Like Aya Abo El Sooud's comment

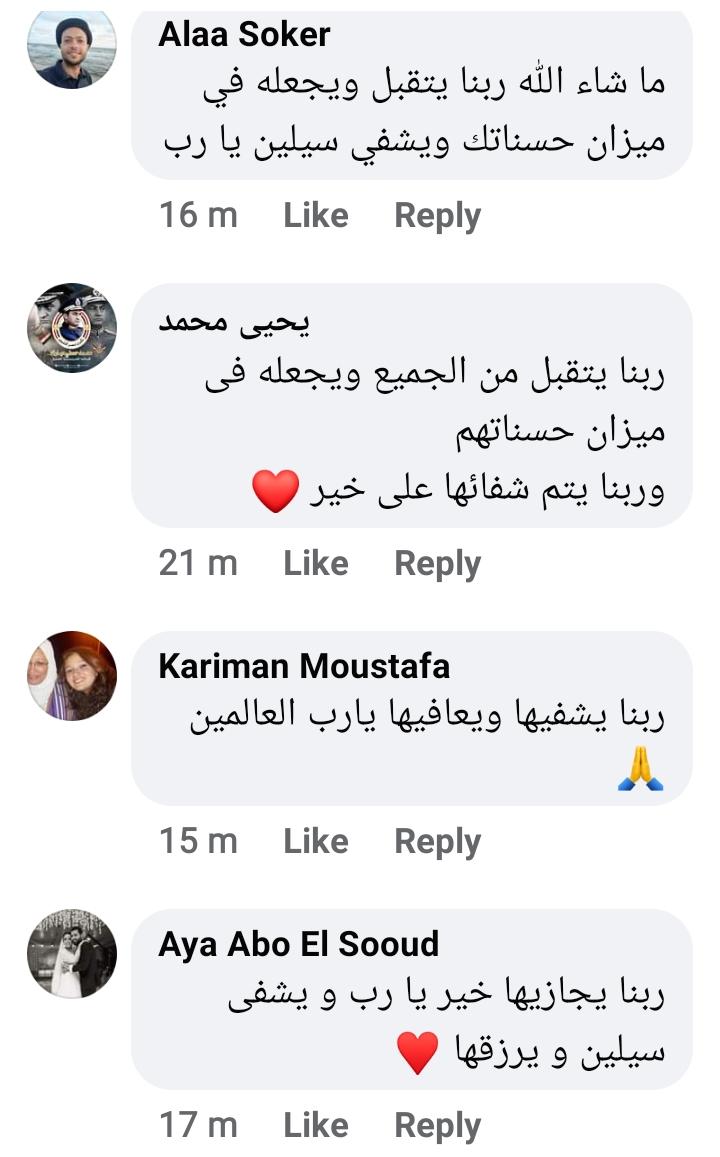[315, 1125]
